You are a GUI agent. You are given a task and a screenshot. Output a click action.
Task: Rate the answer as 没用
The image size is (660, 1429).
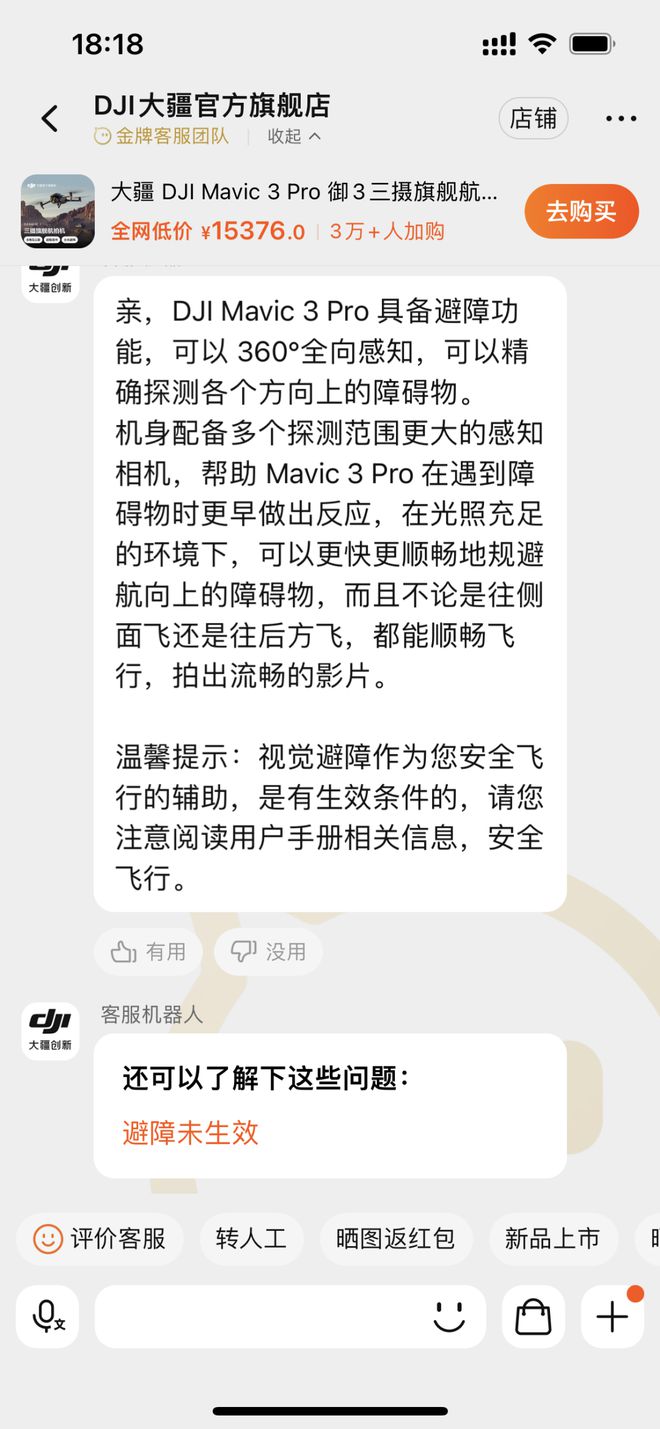(x=268, y=951)
